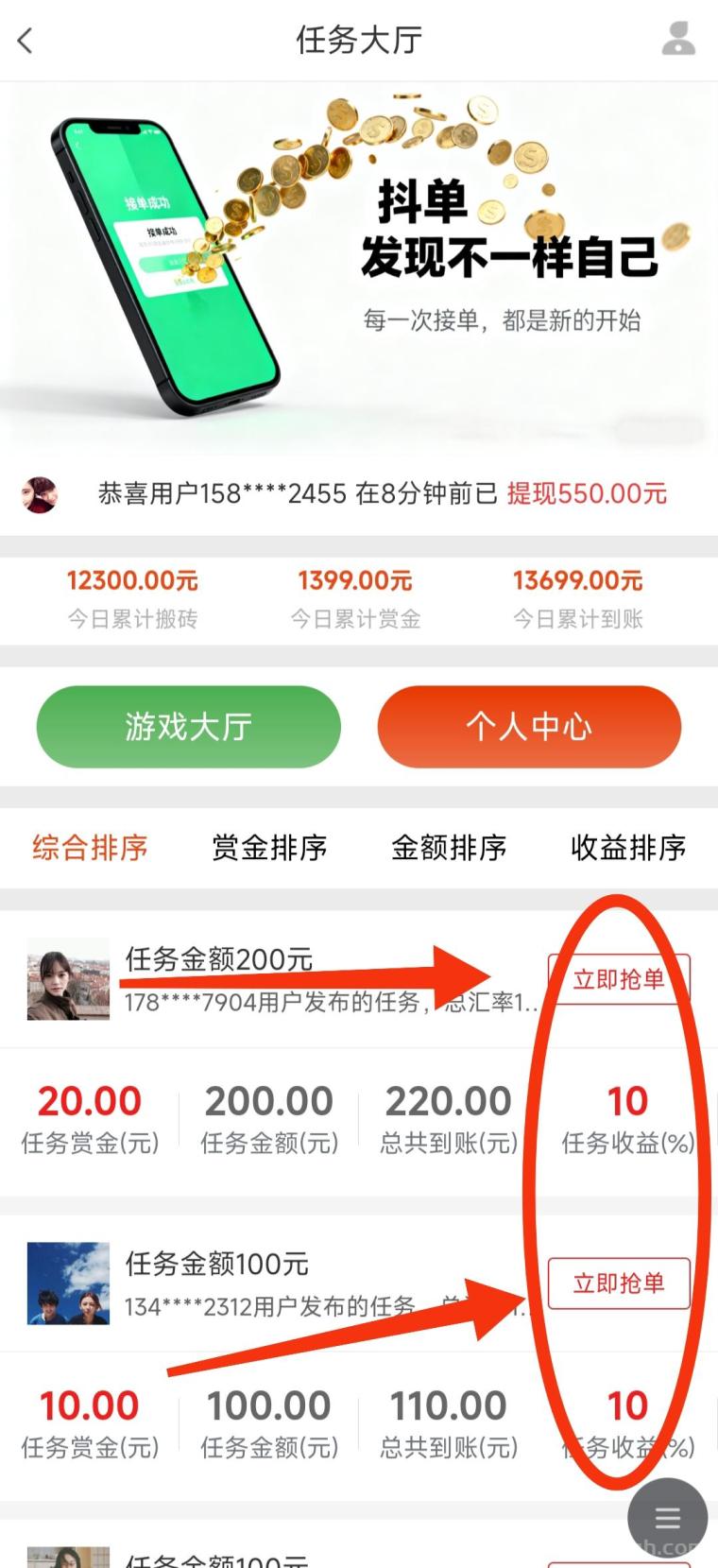Switch to the 金额排序 sorting tab
This screenshot has height=1568, width=718.
[x=450, y=848]
